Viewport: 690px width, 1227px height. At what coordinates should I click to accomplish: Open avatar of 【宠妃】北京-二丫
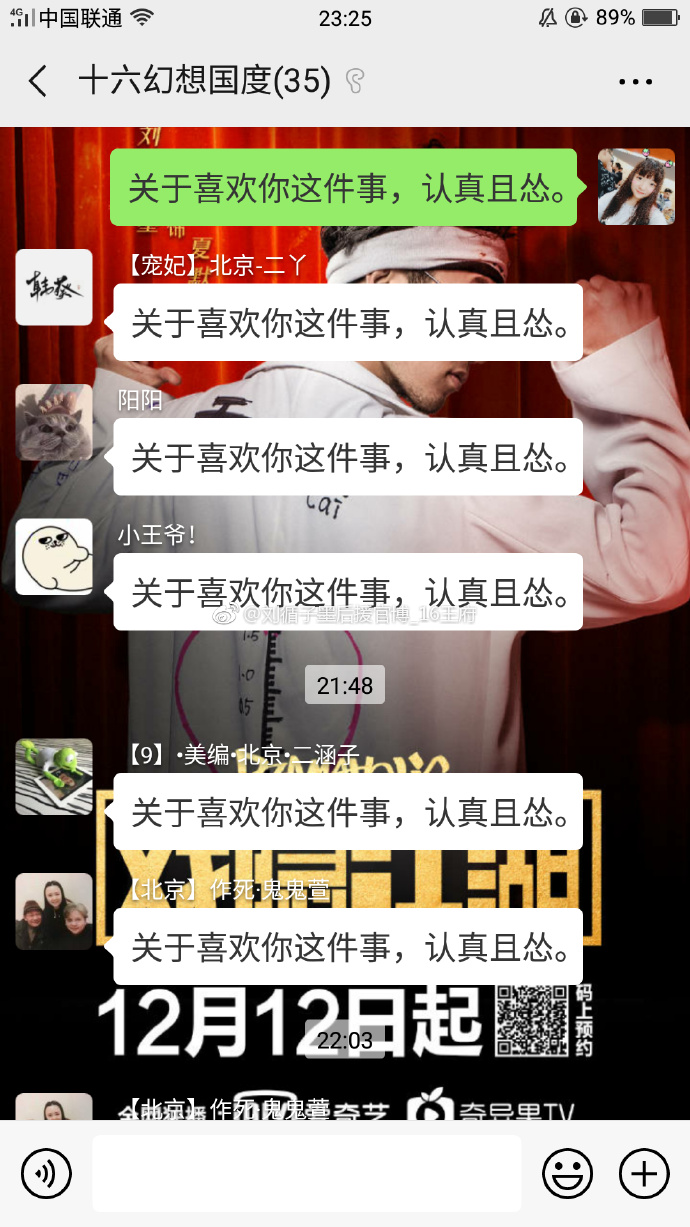coord(54,287)
